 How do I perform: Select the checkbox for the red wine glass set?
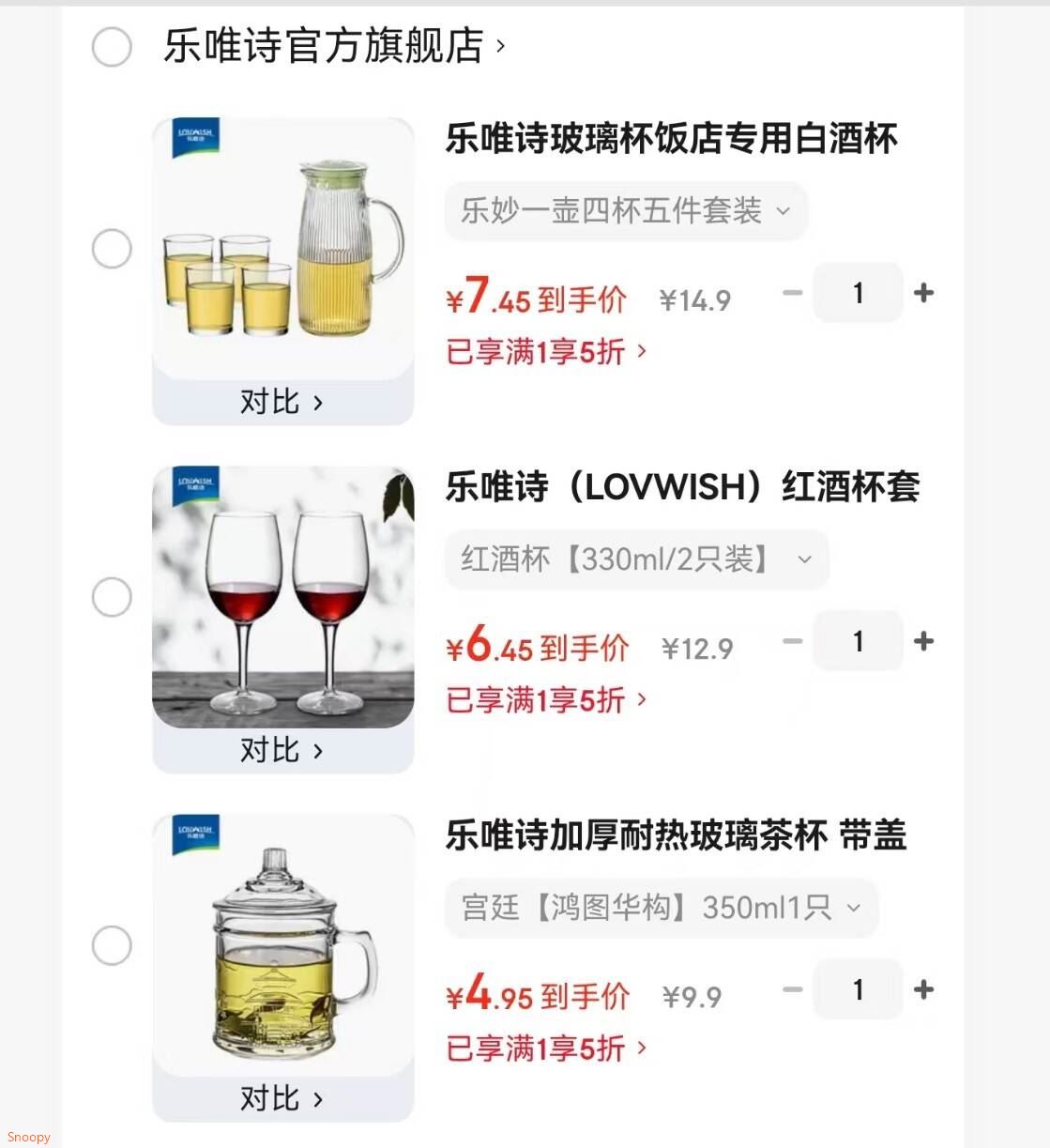(x=112, y=597)
